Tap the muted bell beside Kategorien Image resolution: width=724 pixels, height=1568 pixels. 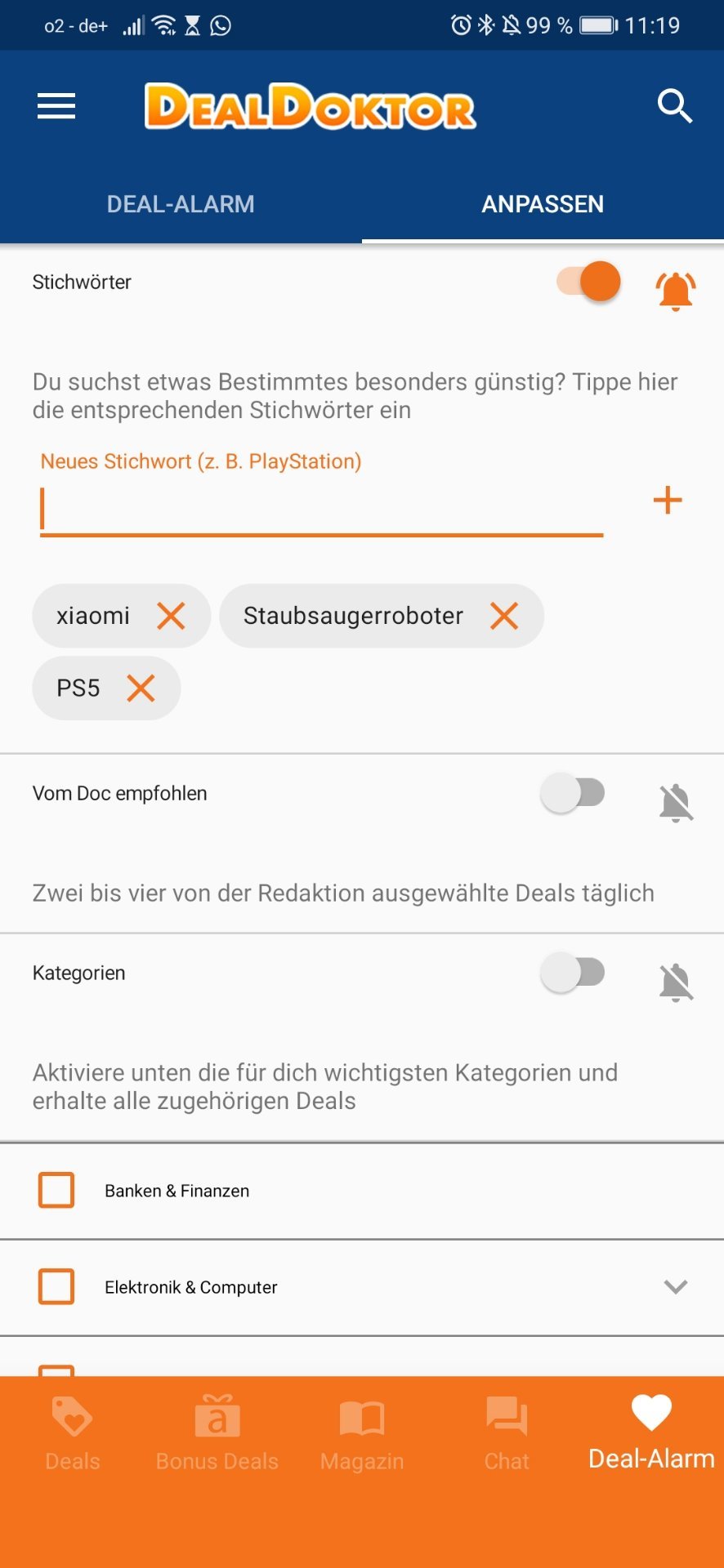[676, 982]
